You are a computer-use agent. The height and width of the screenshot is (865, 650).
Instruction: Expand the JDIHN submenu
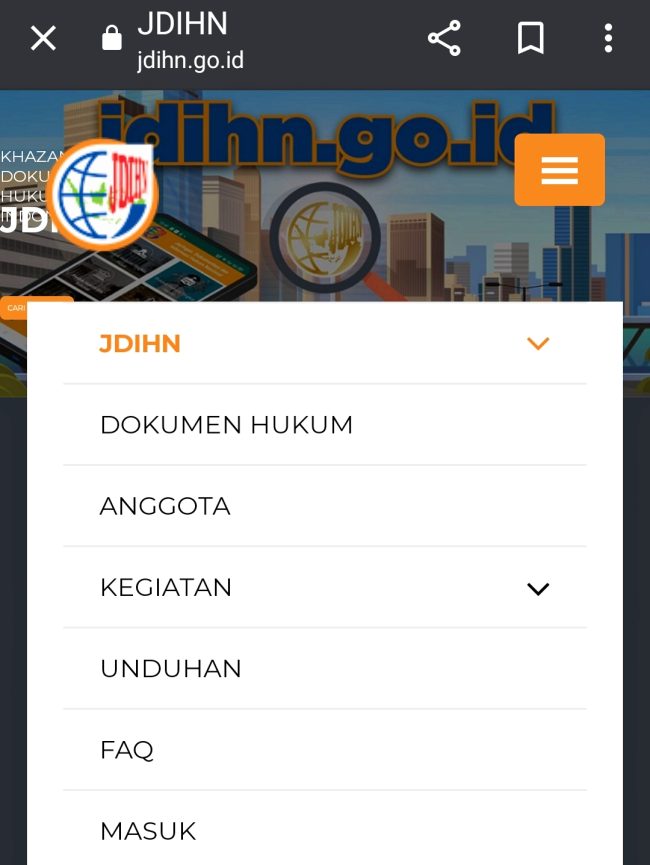pos(538,344)
